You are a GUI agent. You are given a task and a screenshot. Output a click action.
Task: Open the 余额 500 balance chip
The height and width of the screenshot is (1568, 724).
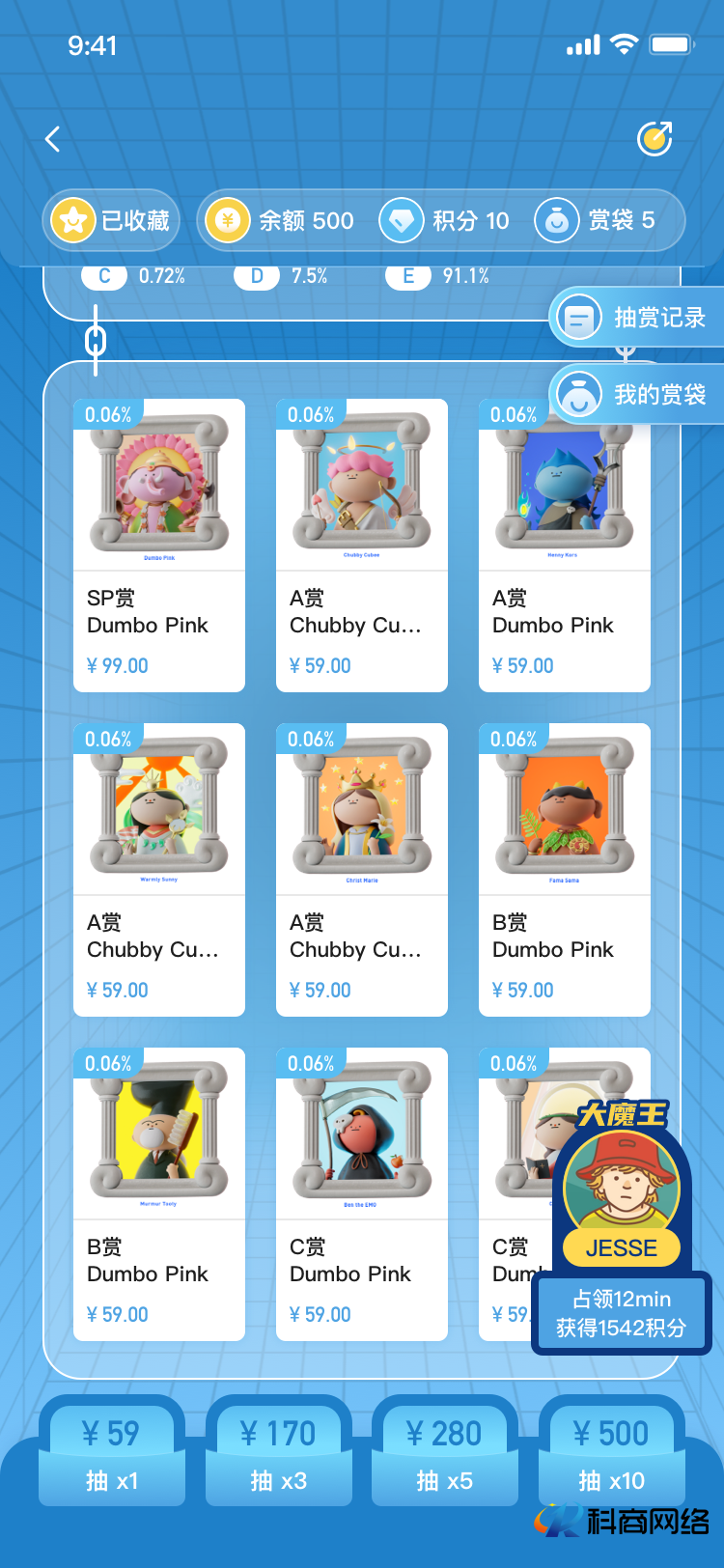pyautogui.click(x=281, y=221)
